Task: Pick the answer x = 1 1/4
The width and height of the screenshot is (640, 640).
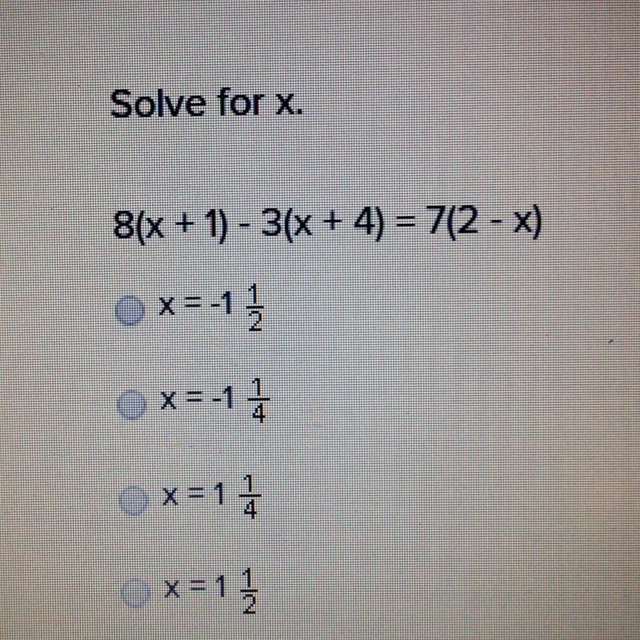Action: tap(131, 499)
